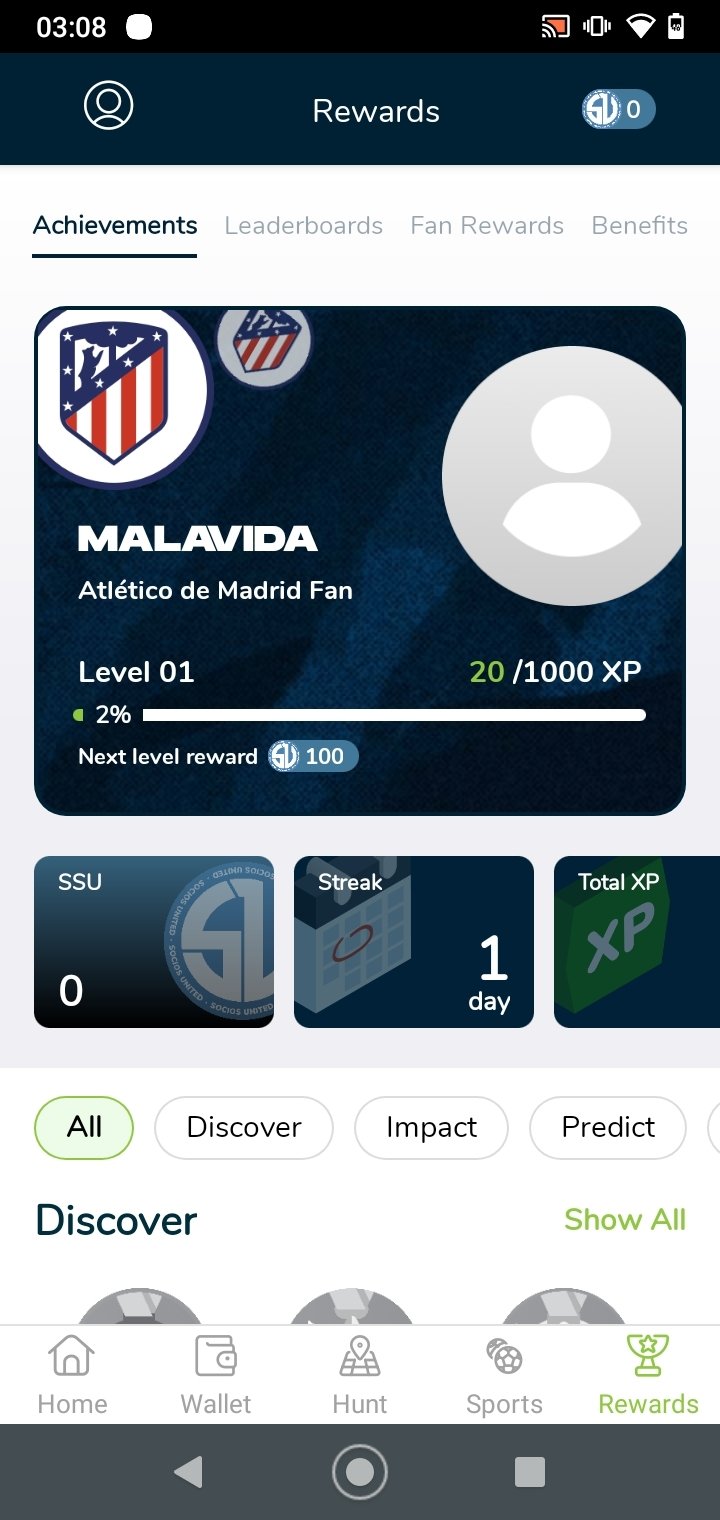Viewport: 720px width, 1520px height.
Task: Open the Streak card
Action: [413, 941]
